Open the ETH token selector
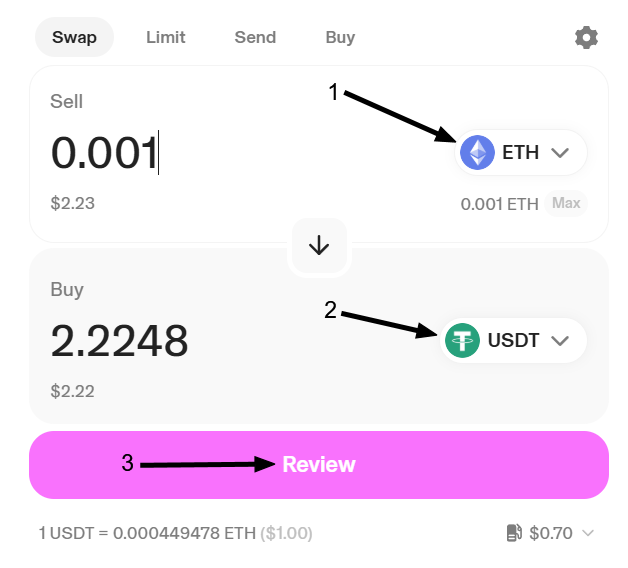 (x=522, y=153)
